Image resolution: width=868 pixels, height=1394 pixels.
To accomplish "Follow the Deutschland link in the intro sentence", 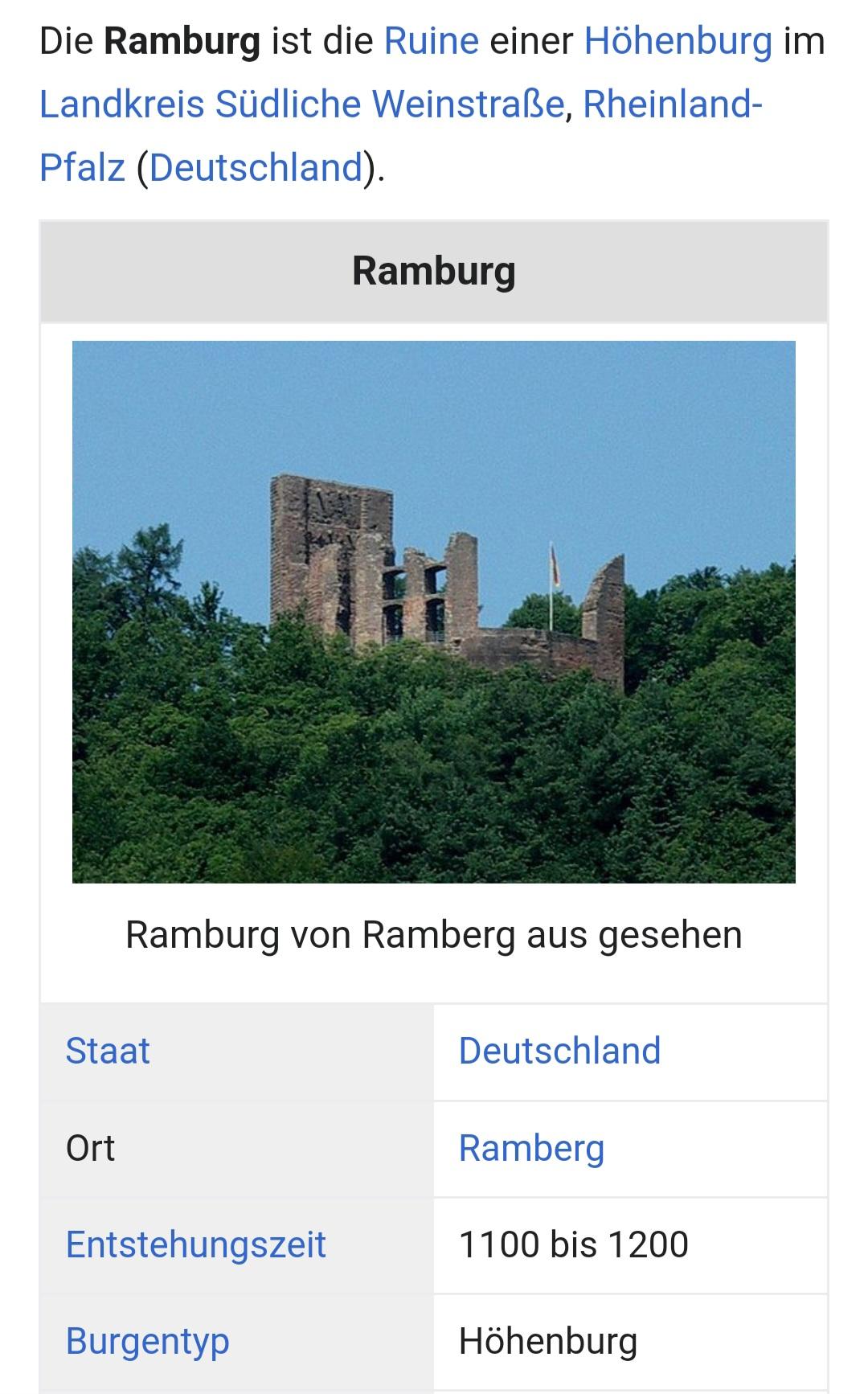I will [x=256, y=167].
